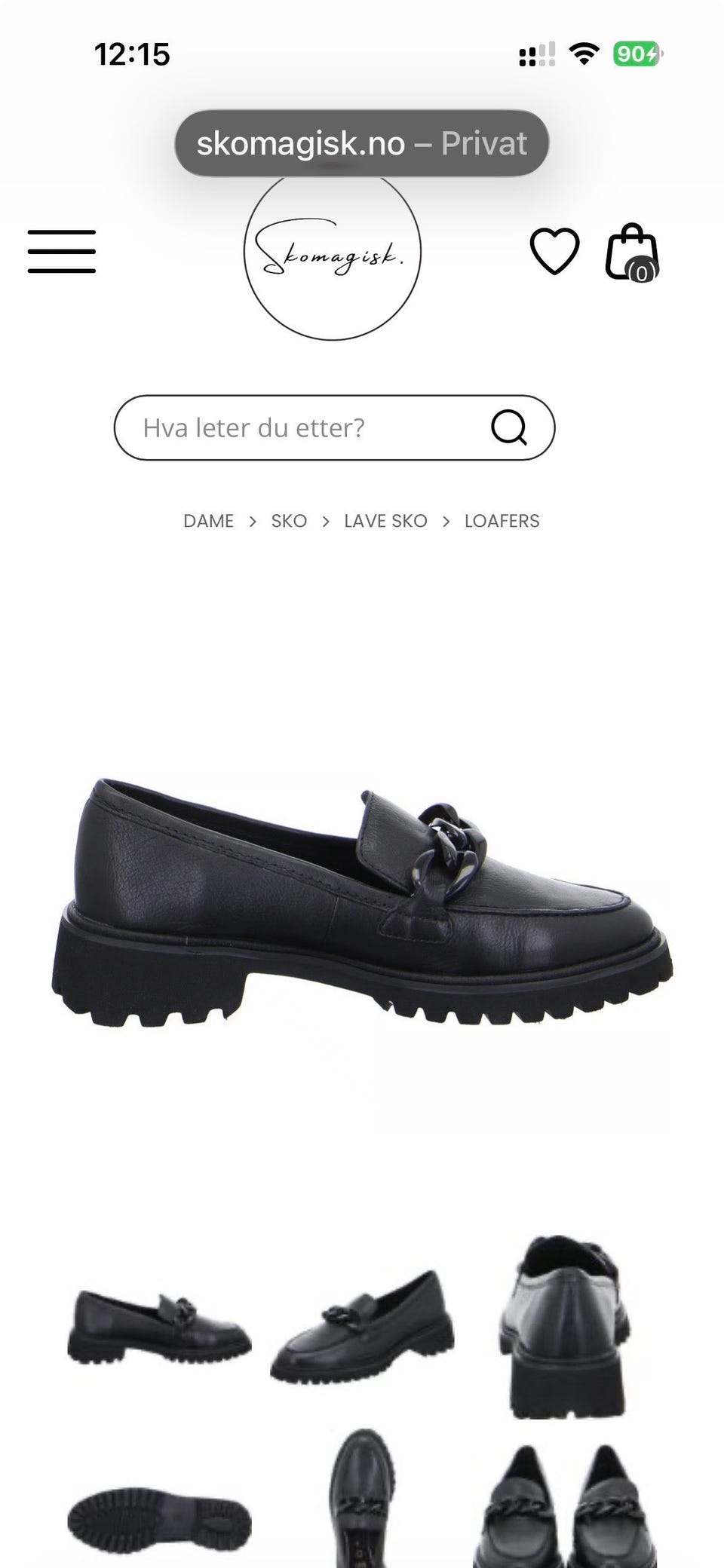Image resolution: width=724 pixels, height=1568 pixels.
Task: Tap the magnifier search icon
Action: coord(509,427)
